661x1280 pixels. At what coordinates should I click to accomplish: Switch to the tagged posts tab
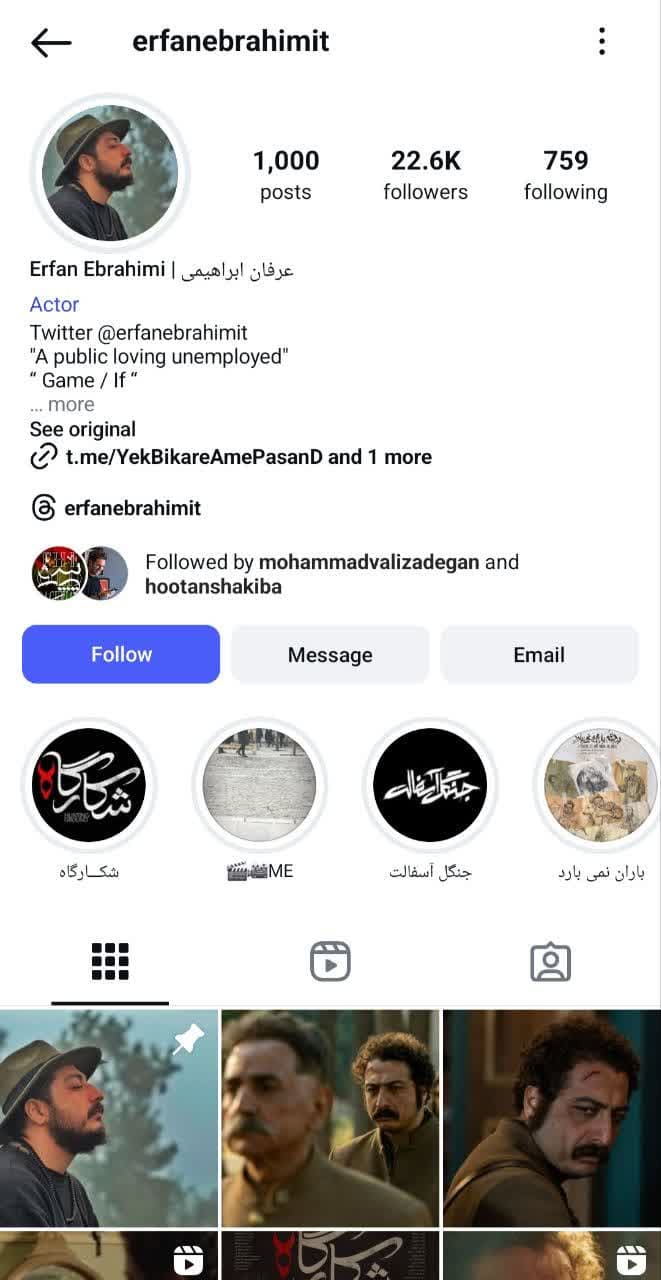coord(550,961)
